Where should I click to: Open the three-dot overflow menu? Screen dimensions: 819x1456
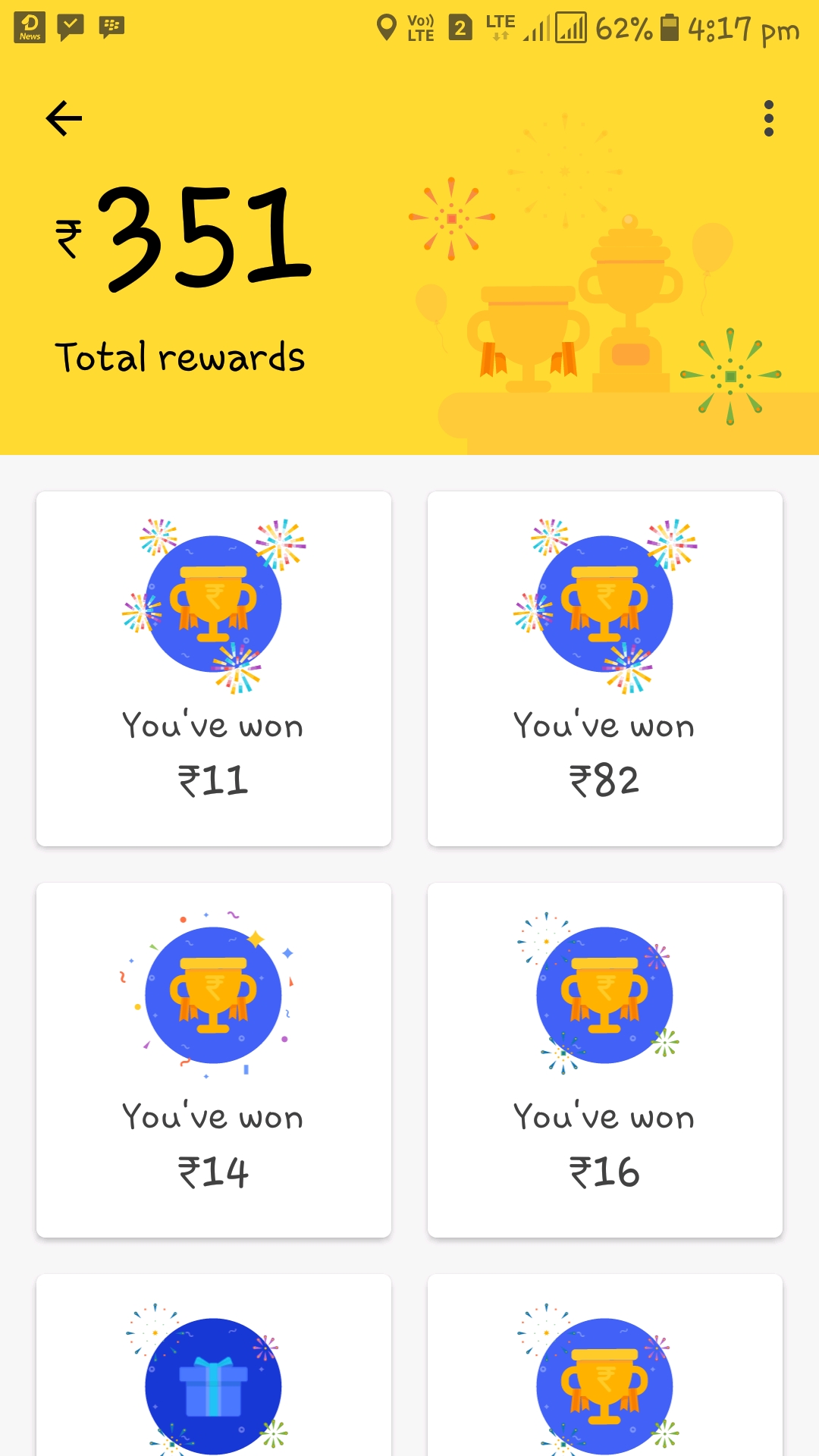pyautogui.click(x=768, y=118)
